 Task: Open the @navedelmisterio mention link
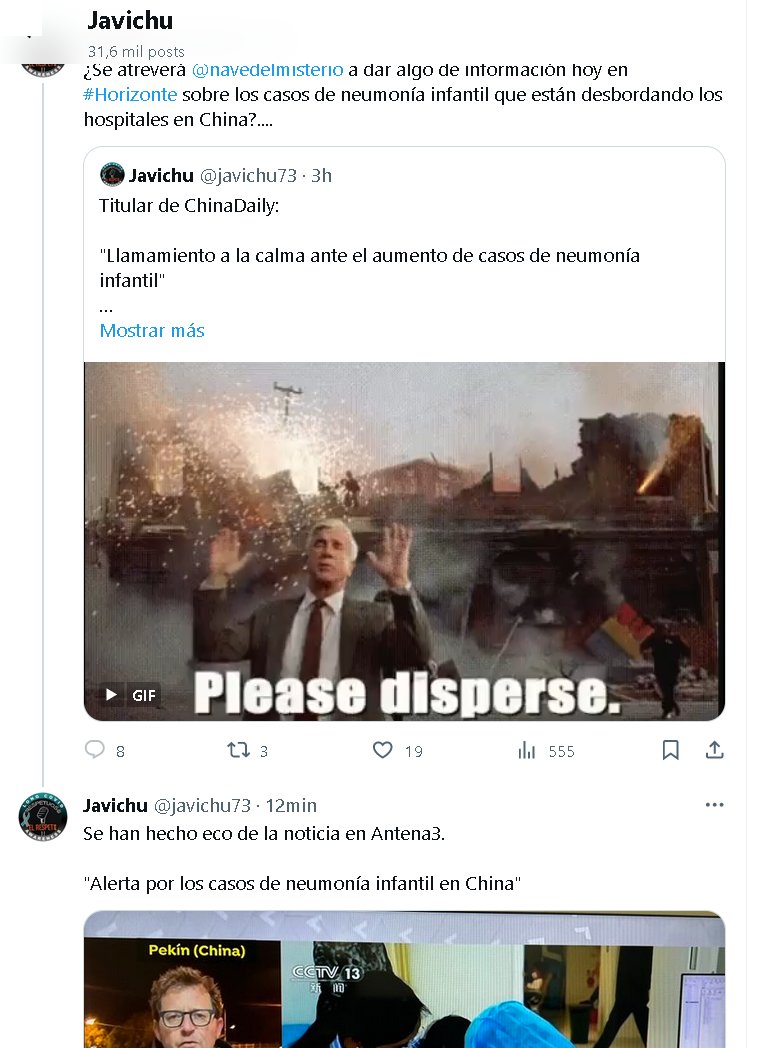coord(267,70)
